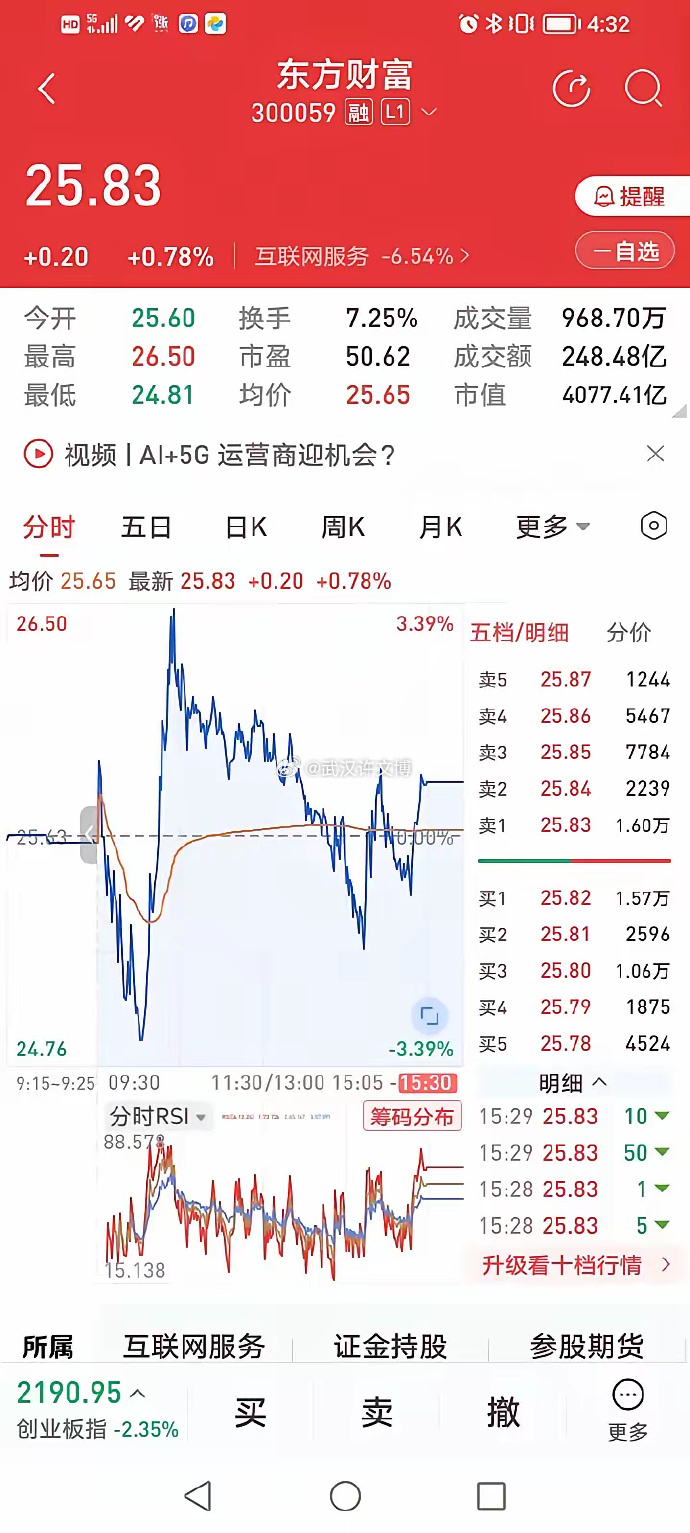Open chart settings hexagon icon
Screen dimensions: 690x1533
[x=653, y=526]
